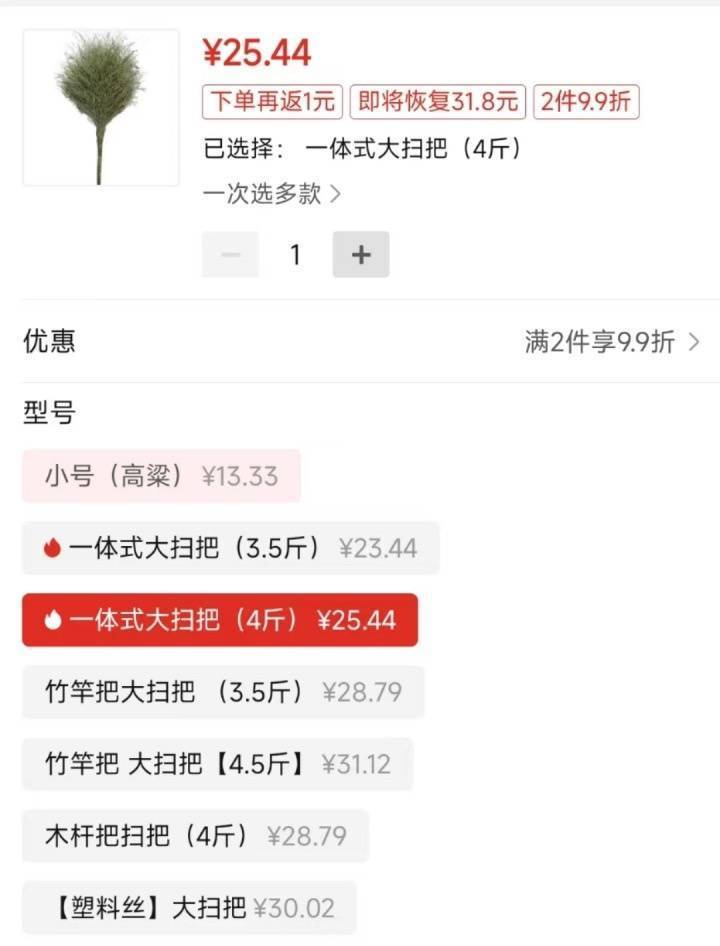This screenshot has height=946, width=720.
Task: Choose 一体式大扫把（3.5斤）option
Action: [231, 548]
